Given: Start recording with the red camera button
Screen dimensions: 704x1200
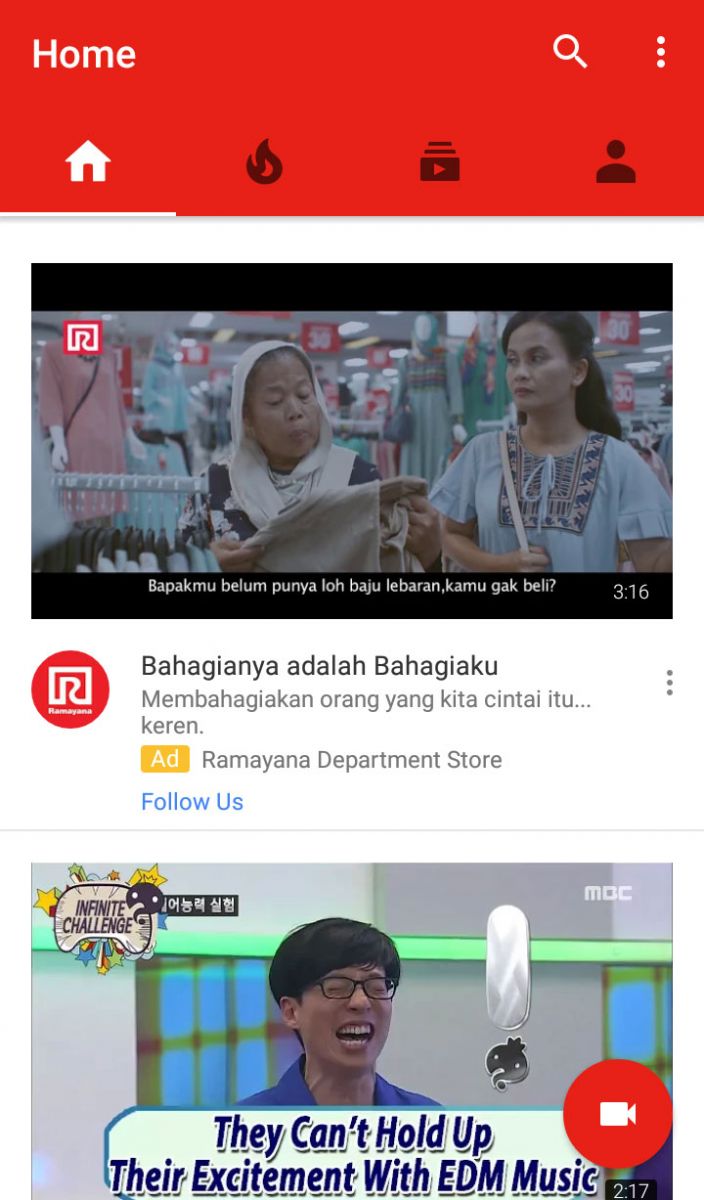Looking at the screenshot, I should pyautogui.click(x=618, y=1114).
